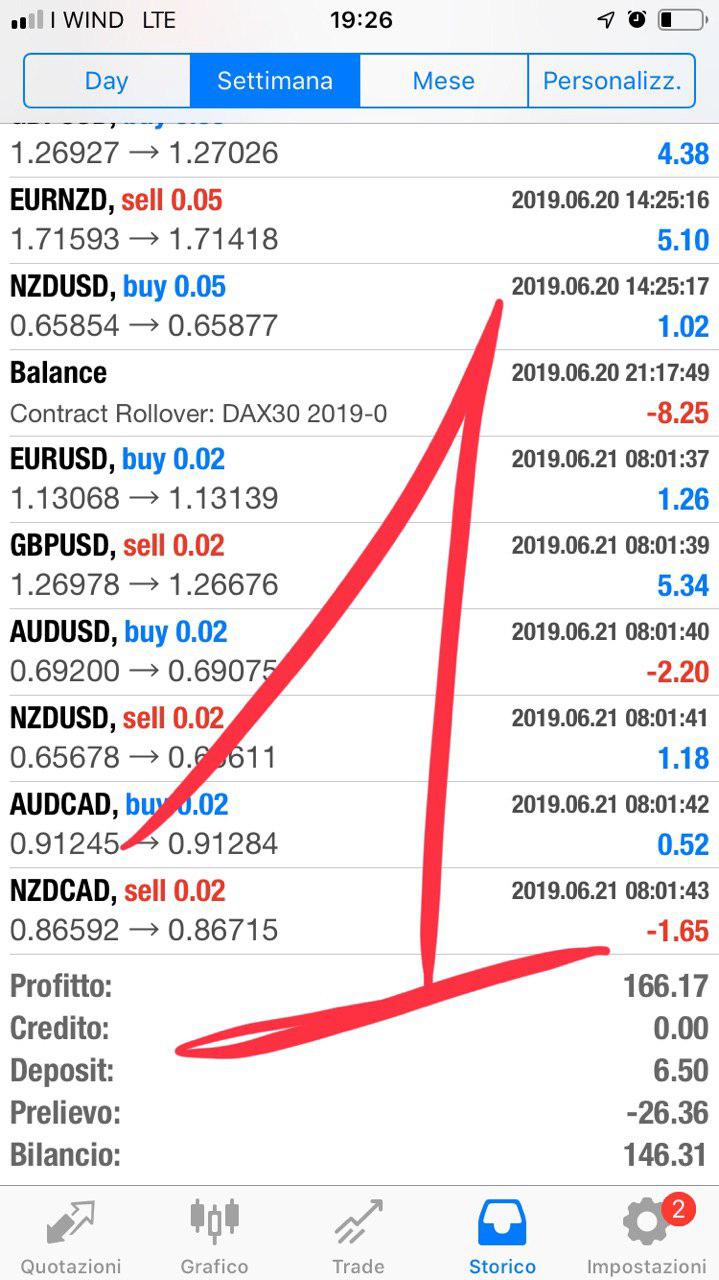Viewport: 719px width, 1280px height.
Task: Open the EURUSD buy 0.02 trade row
Action: [359, 480]
